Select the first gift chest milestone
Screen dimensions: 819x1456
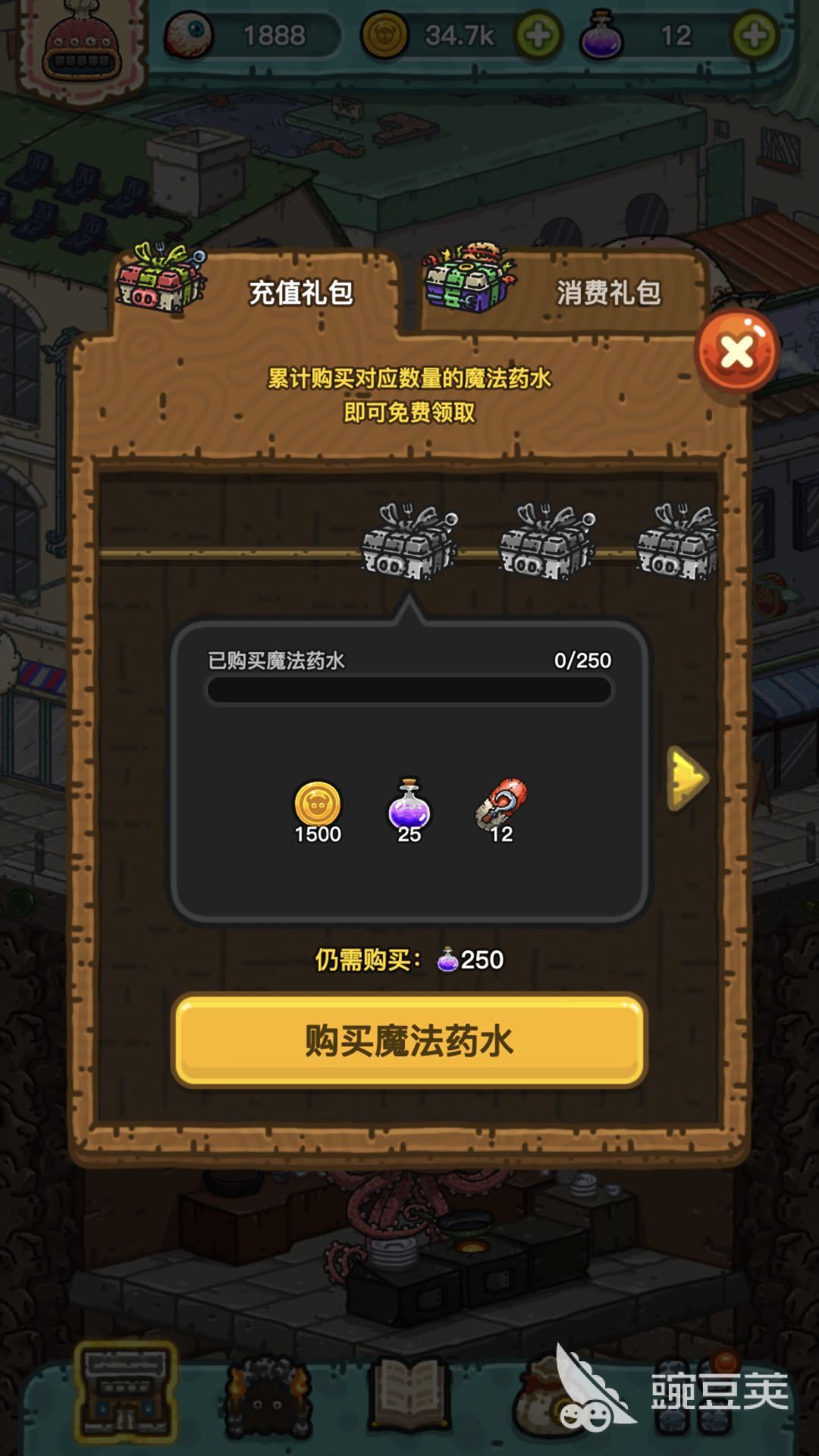tap(409, 543)
